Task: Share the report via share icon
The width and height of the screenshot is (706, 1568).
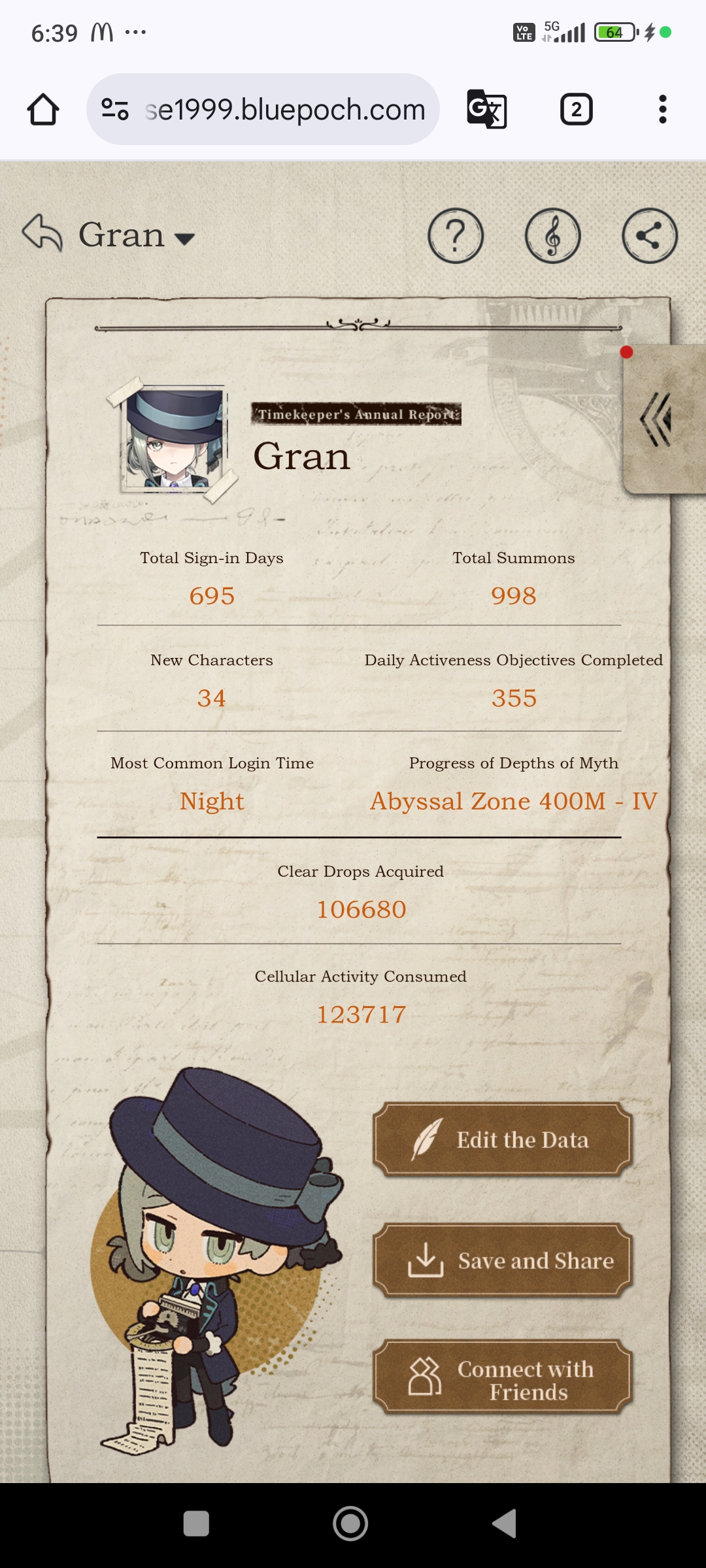Action: (x=649, y=236)
